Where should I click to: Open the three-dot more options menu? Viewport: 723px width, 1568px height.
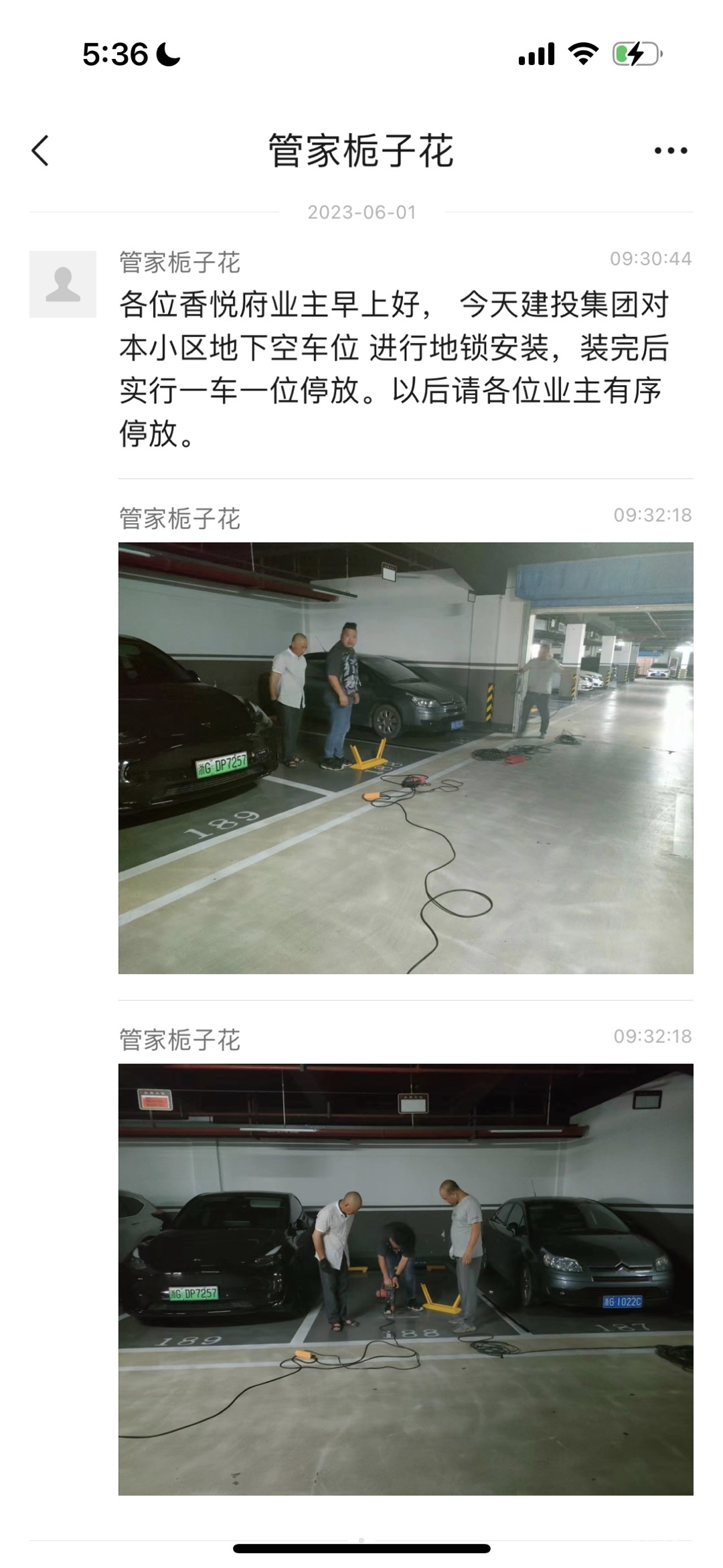coord(671,151)
